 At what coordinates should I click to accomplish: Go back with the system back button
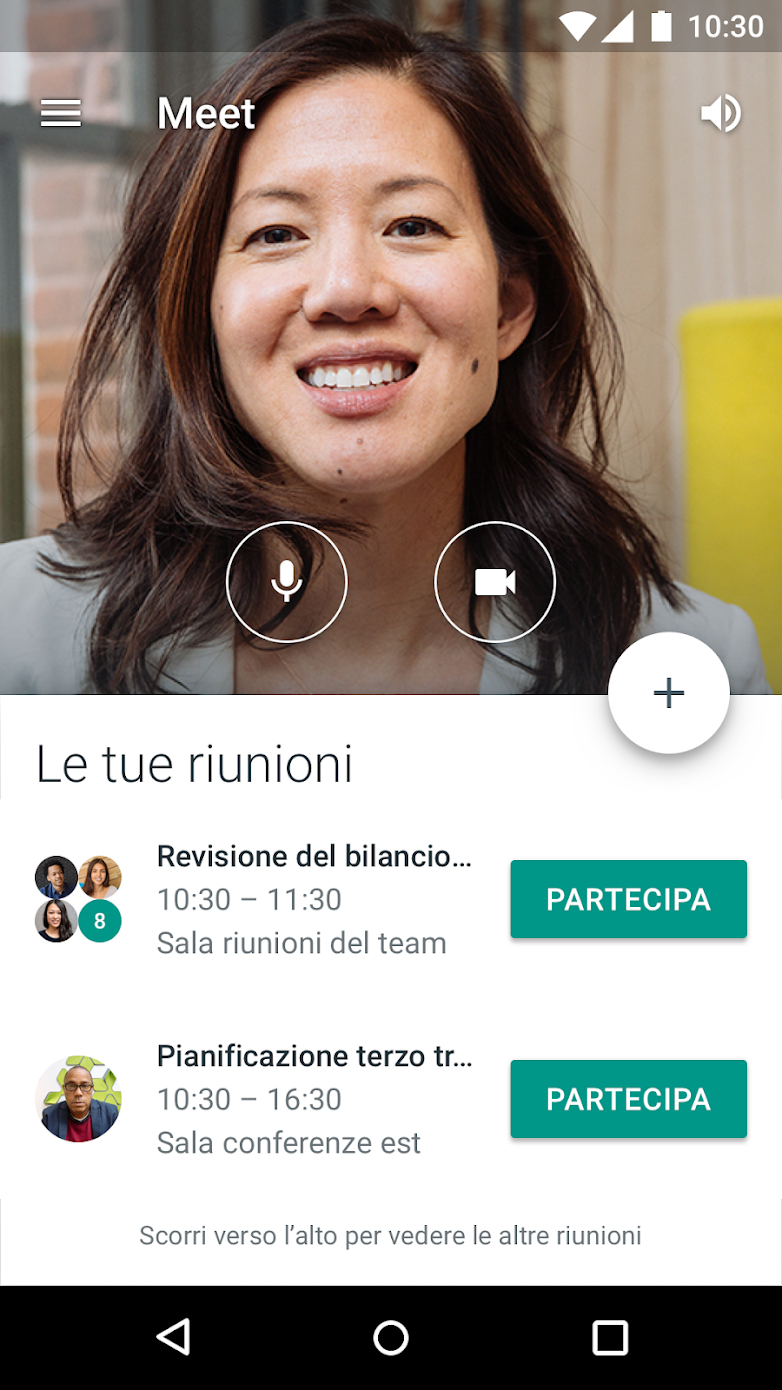(x=173, y=1337)
